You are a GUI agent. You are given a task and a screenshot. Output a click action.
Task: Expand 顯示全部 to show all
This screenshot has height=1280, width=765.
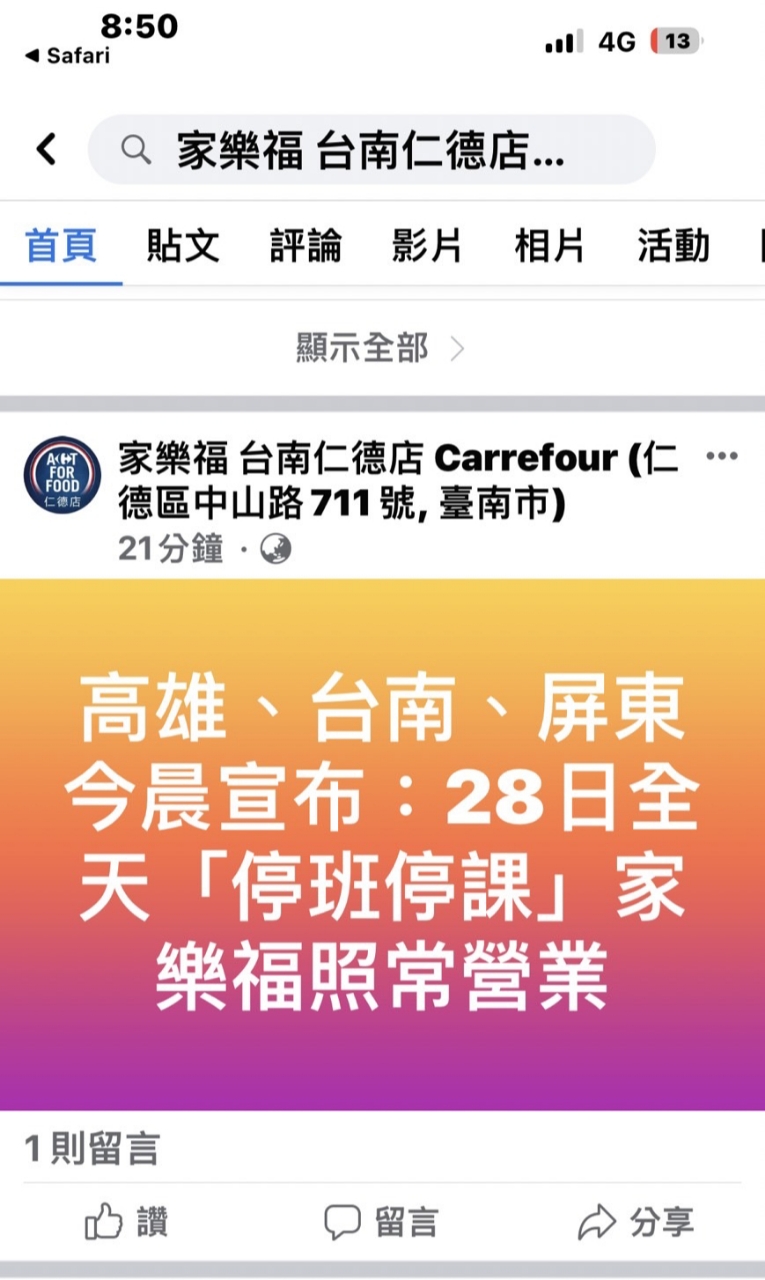click(x=380, y=349)
